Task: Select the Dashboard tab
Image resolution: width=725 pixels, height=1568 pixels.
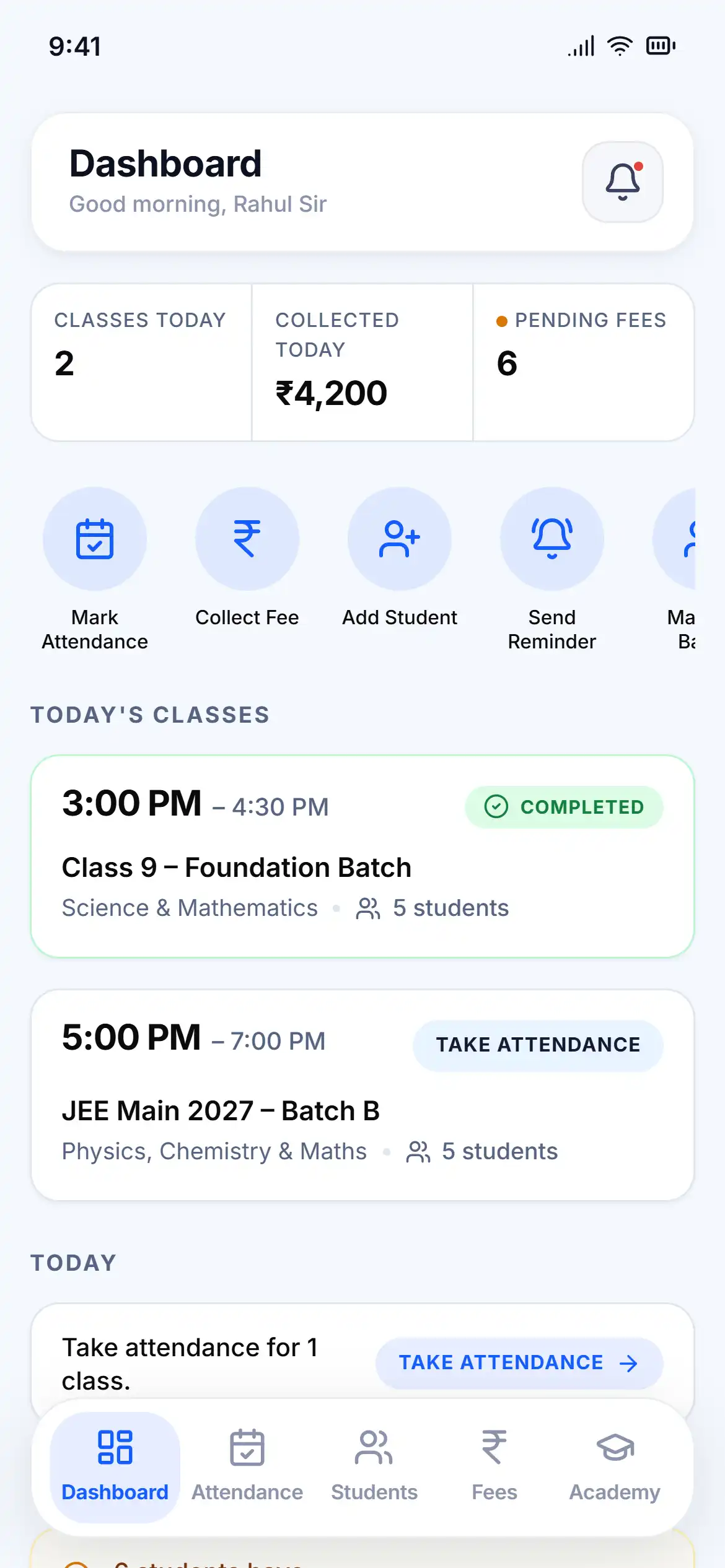Action: [x=115, y=1466]
